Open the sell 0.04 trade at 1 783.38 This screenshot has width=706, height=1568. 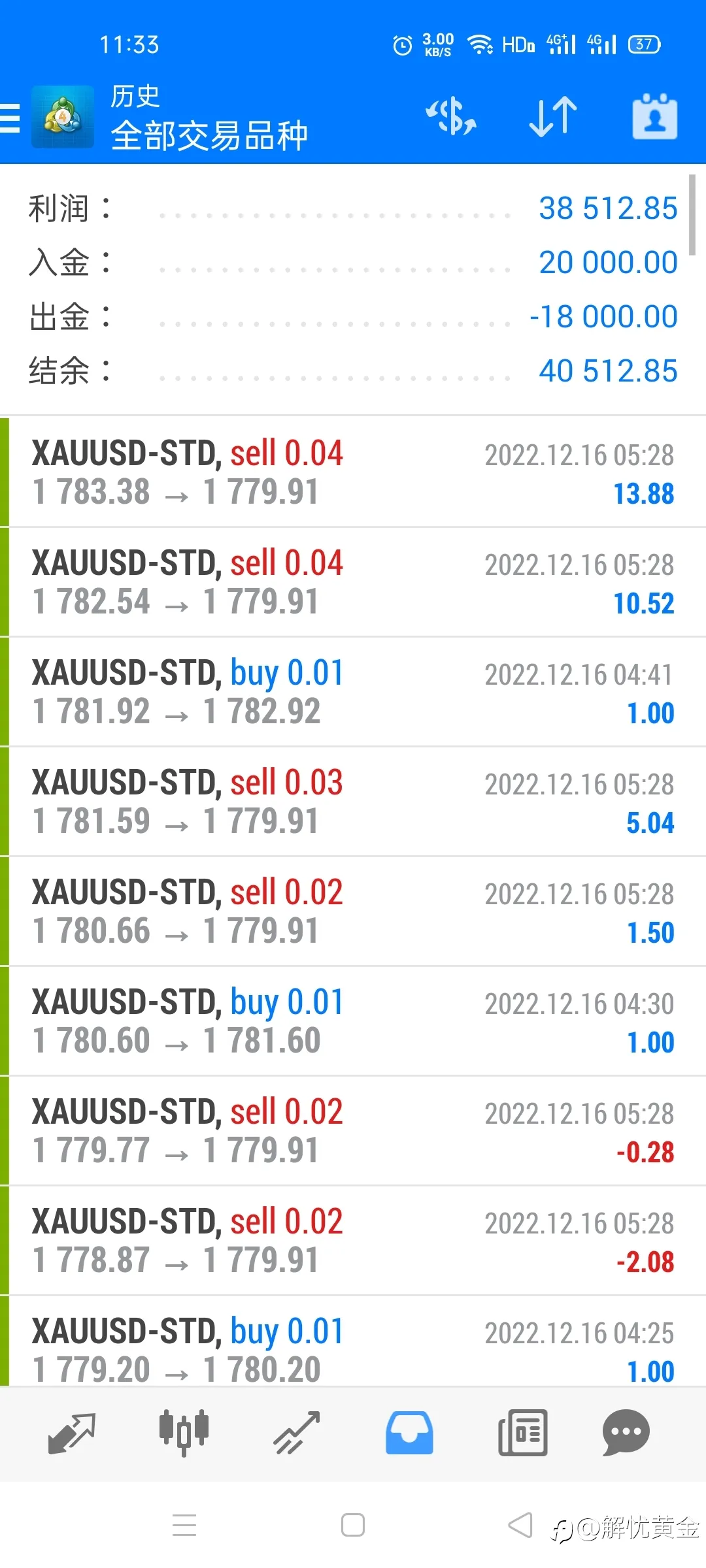pyautogui.click(x=353, y=472)
